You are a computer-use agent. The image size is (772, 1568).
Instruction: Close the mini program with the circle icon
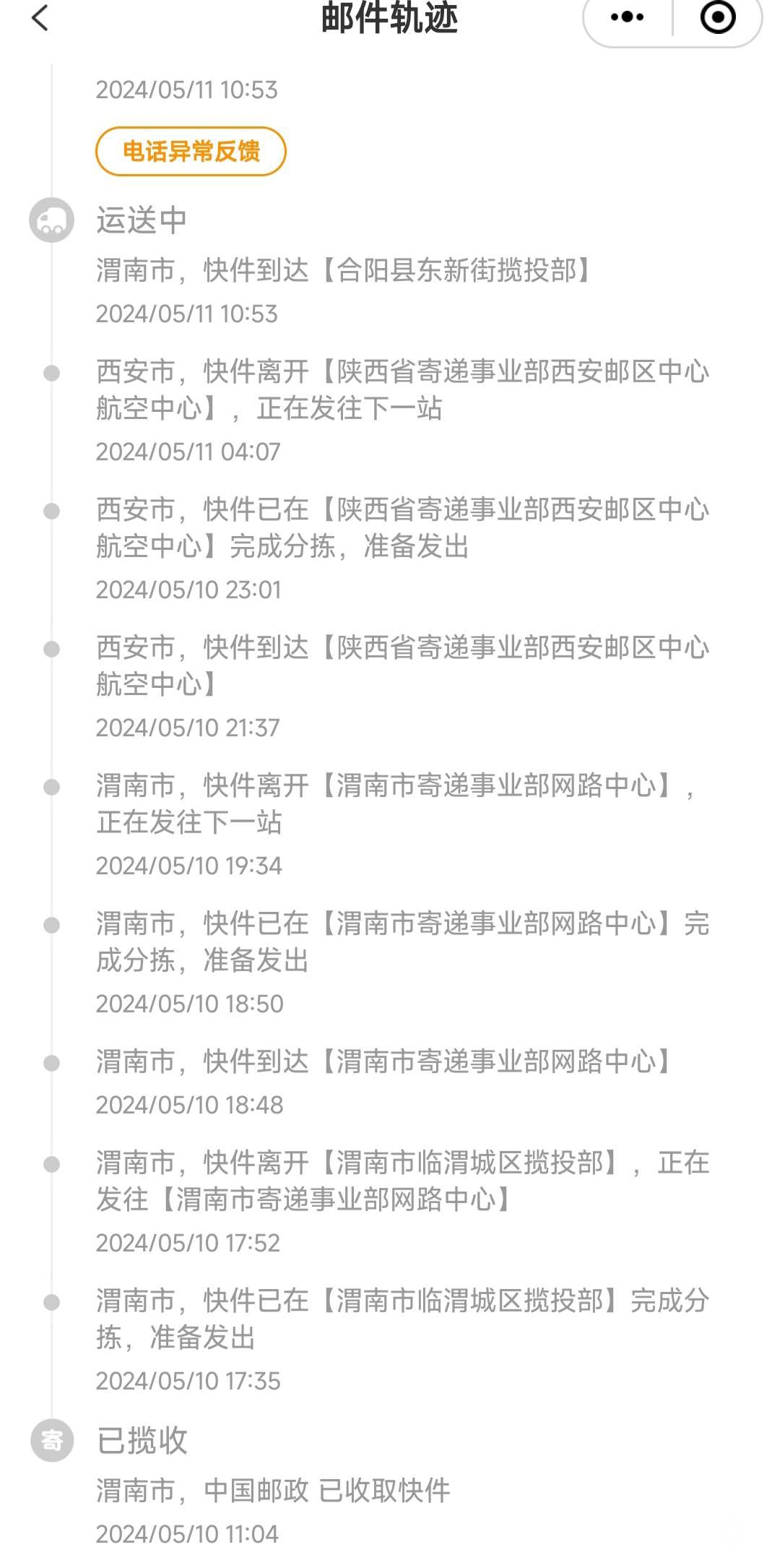click(718, 17)
